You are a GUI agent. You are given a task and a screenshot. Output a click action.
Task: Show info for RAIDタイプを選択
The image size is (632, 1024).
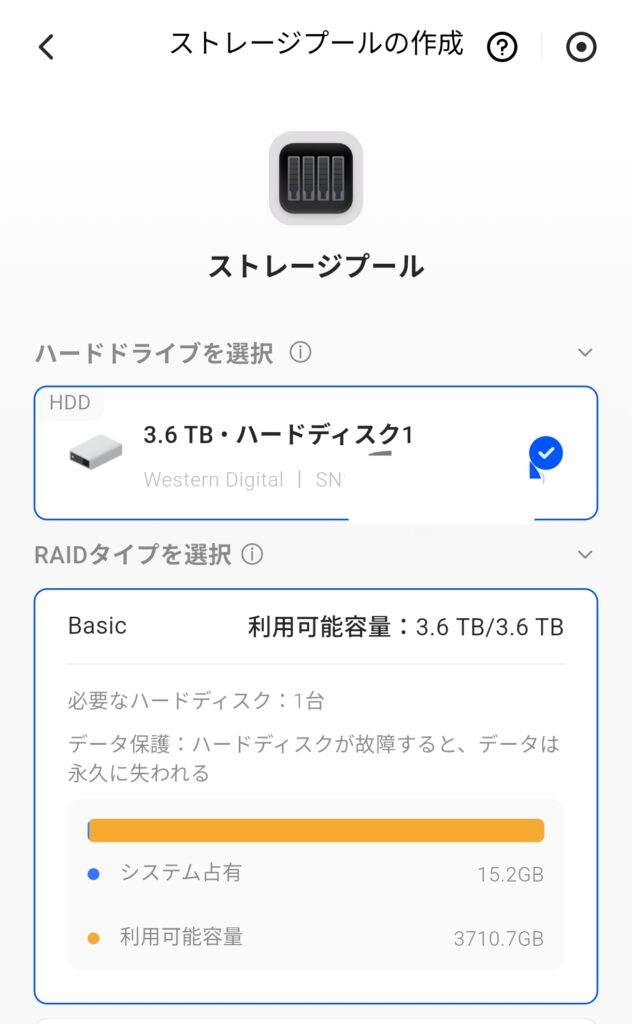[x=252, y=554]
